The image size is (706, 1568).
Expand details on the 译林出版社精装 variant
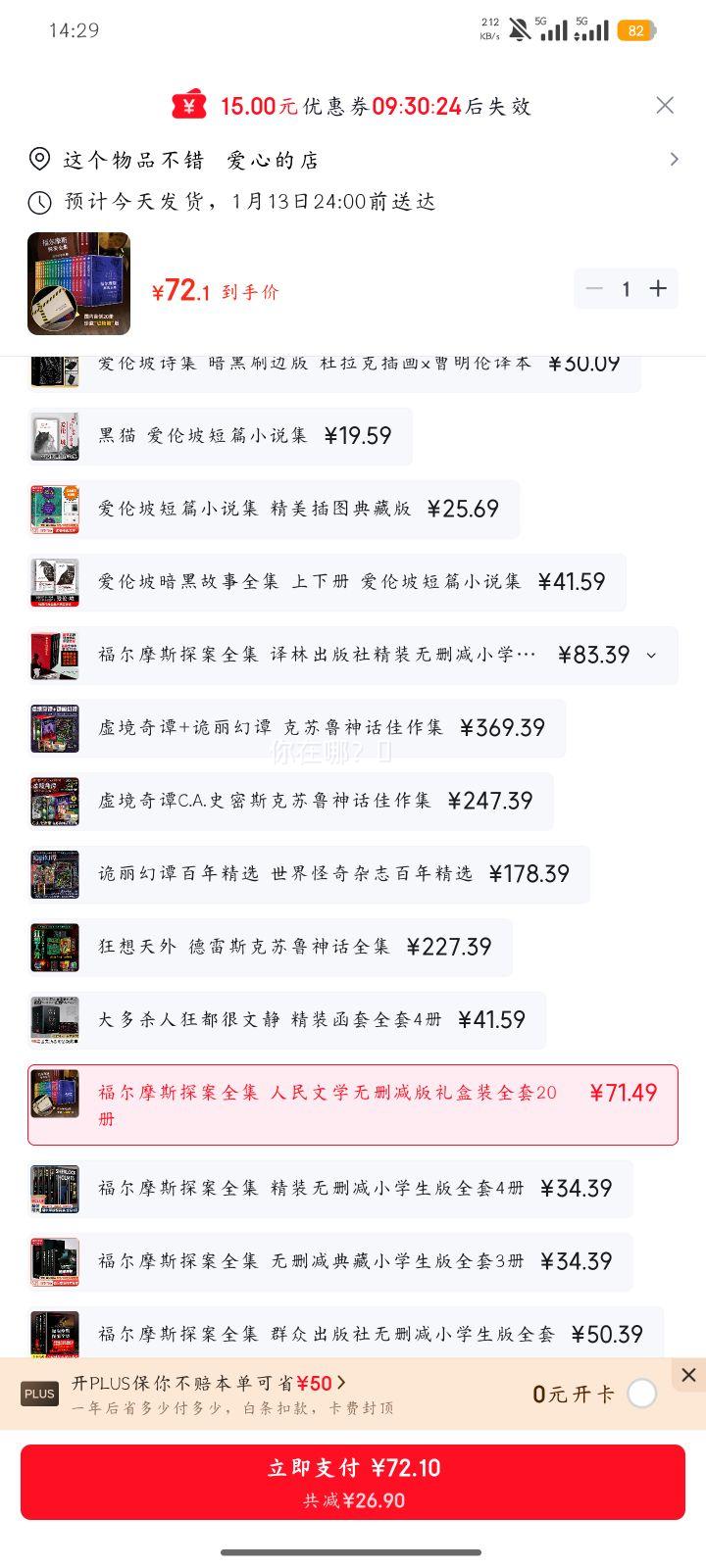653,656
